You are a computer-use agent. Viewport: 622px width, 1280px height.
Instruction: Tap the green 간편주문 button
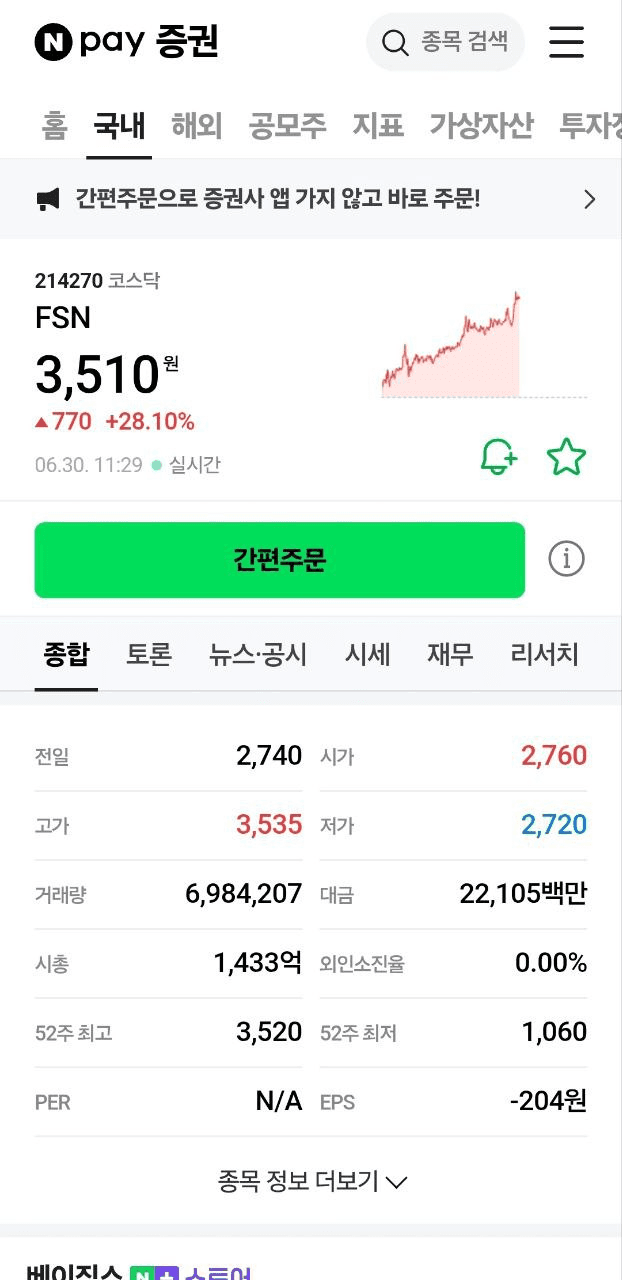[x=279, y=560]
